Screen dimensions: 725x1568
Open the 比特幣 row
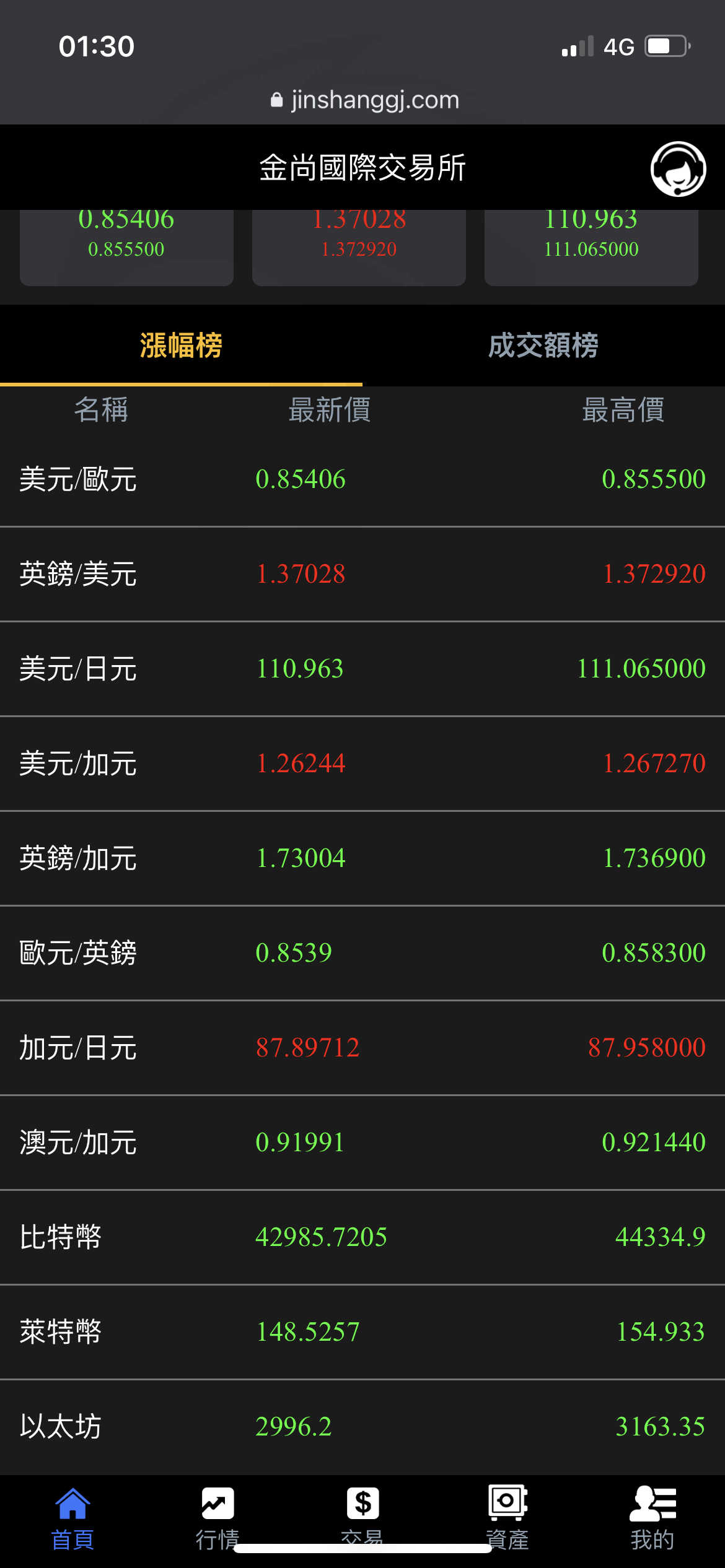(x=362, y=1237)
